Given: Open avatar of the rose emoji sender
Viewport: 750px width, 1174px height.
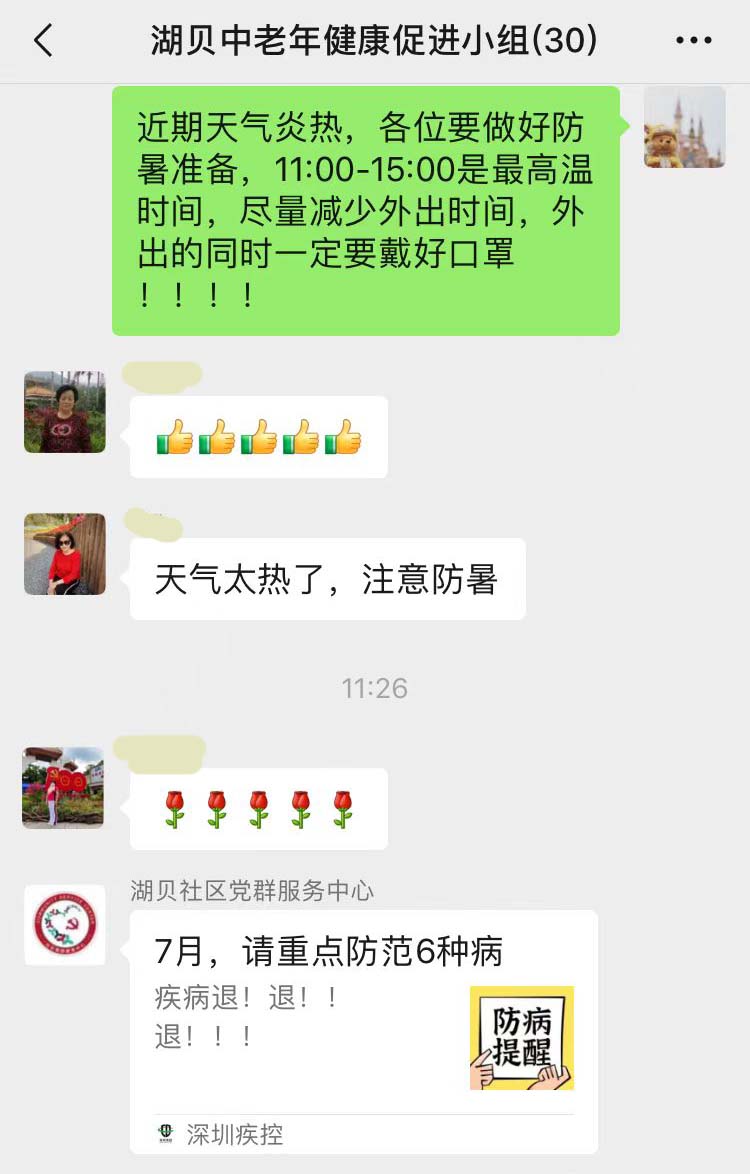Looking at the screenshot, I should coord(63,787).
